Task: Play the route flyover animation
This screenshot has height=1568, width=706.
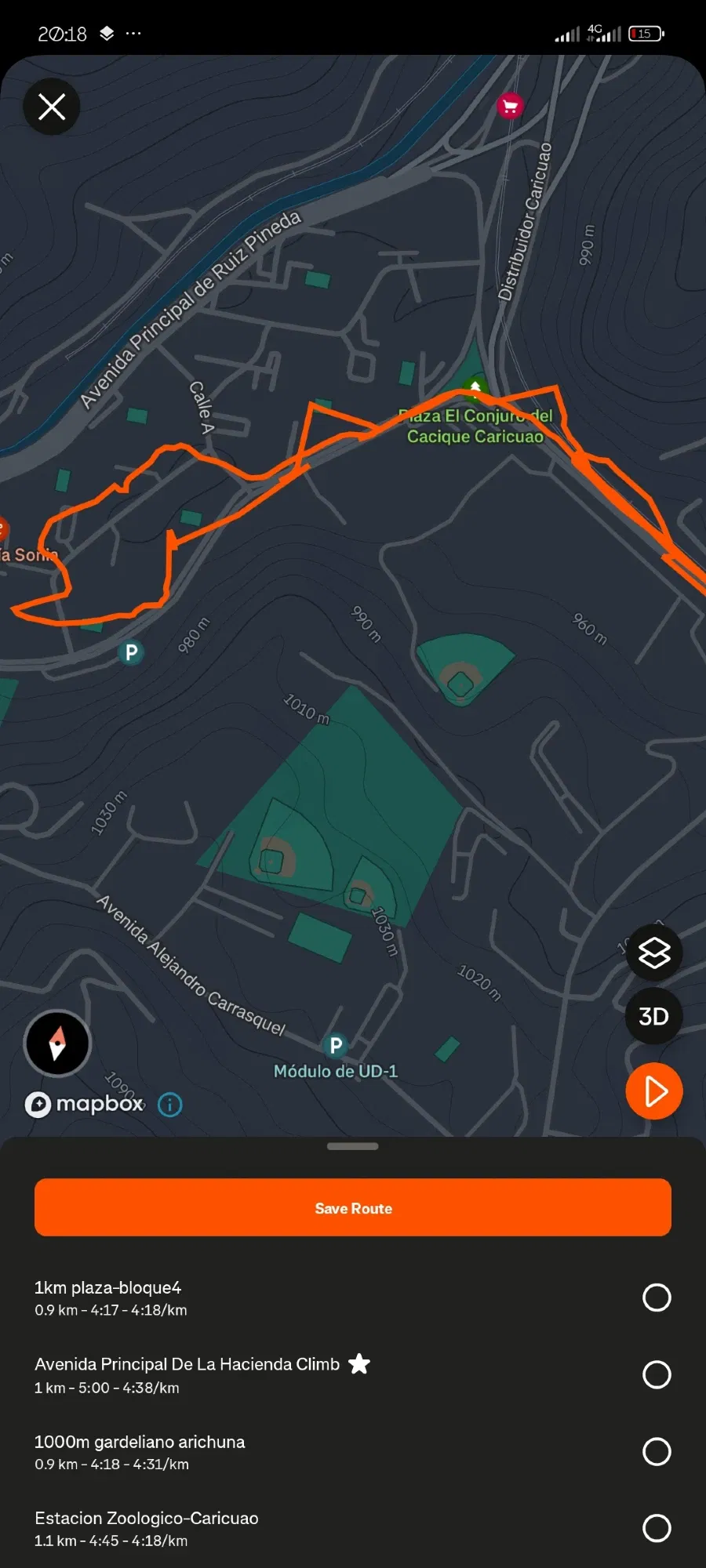Action: (x=653, y=1091)
